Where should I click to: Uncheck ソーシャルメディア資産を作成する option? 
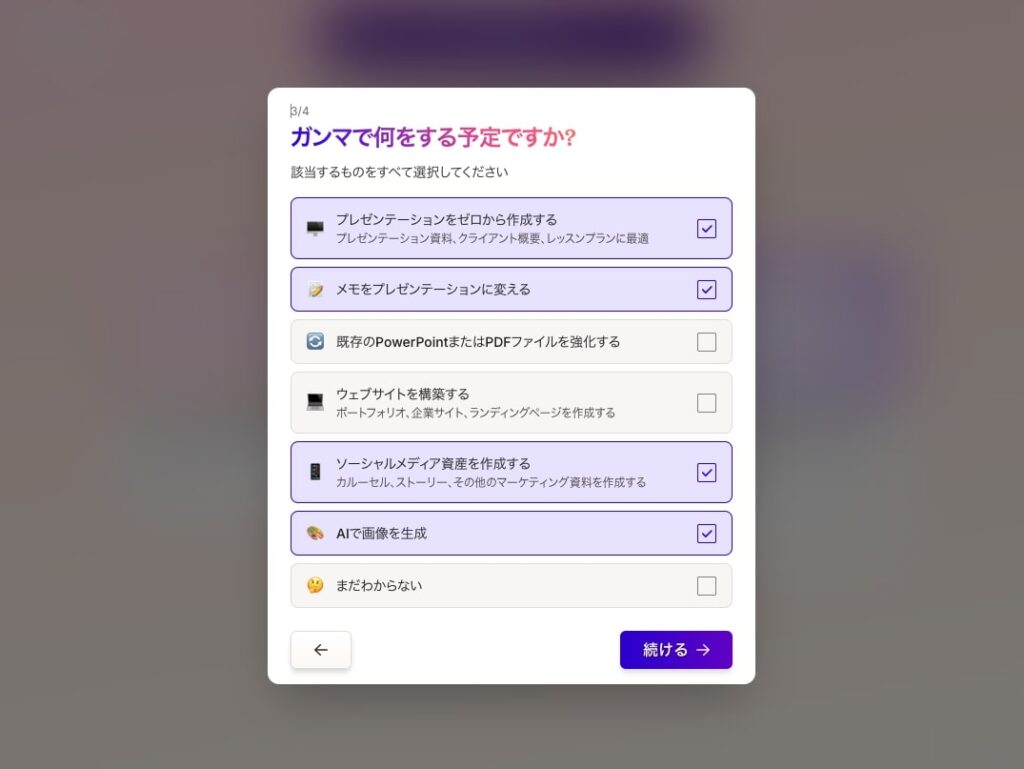click(706, 472)
